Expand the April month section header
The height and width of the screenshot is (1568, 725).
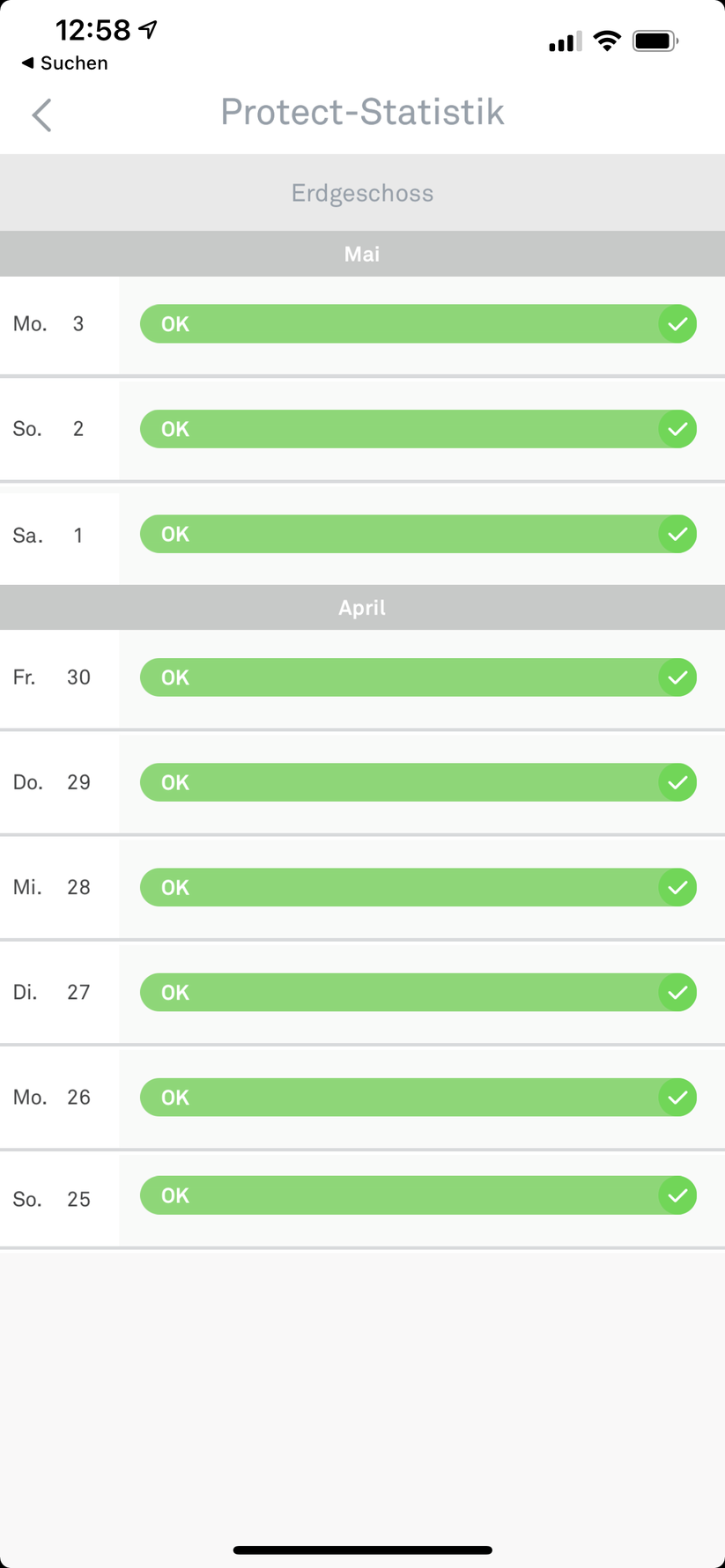(362, 607)
